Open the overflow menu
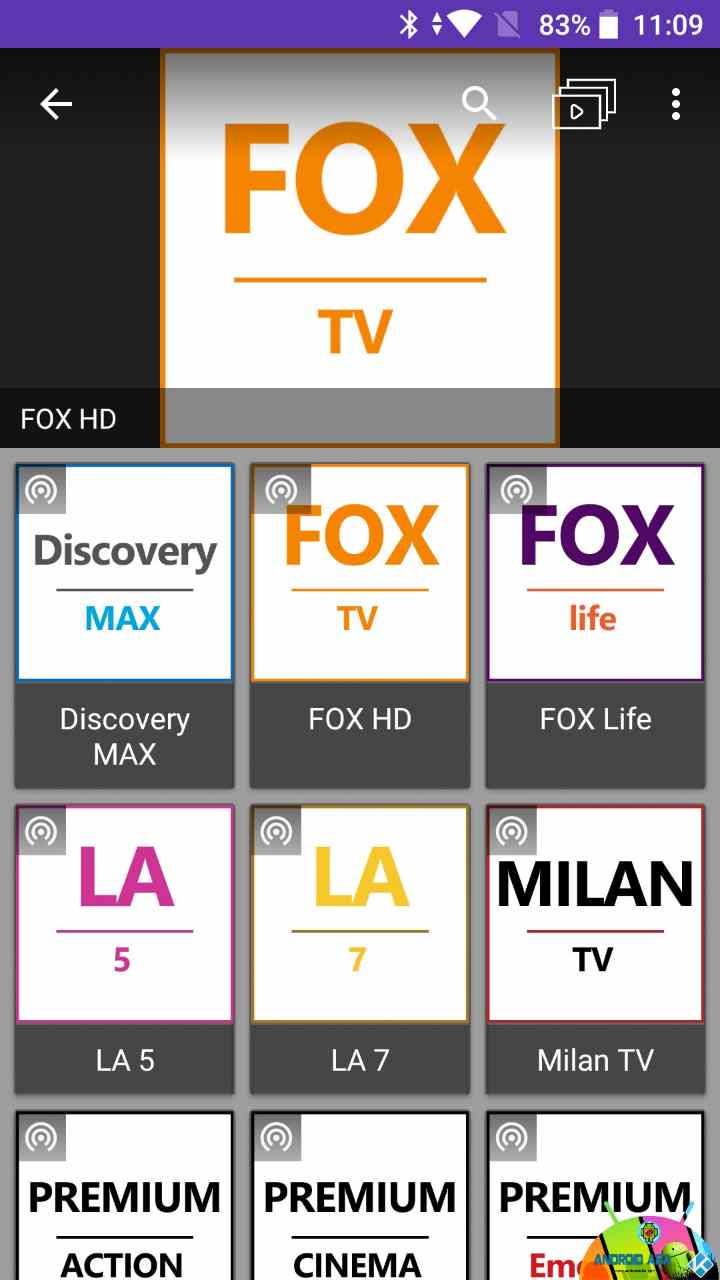Viewport: 720px width, 1280px height. coord(676,104)
